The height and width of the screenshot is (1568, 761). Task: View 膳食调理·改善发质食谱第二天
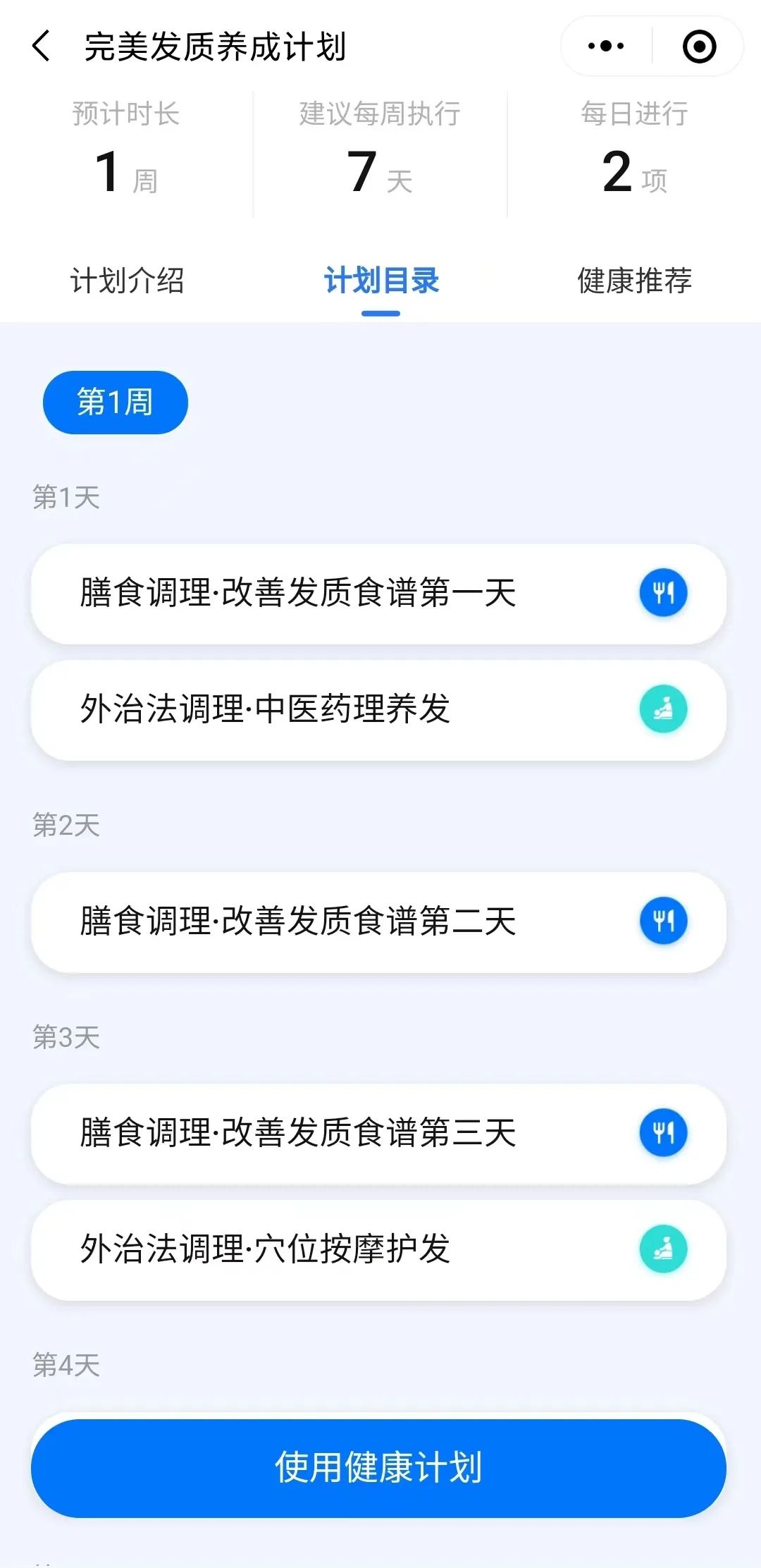click(378, 921)
